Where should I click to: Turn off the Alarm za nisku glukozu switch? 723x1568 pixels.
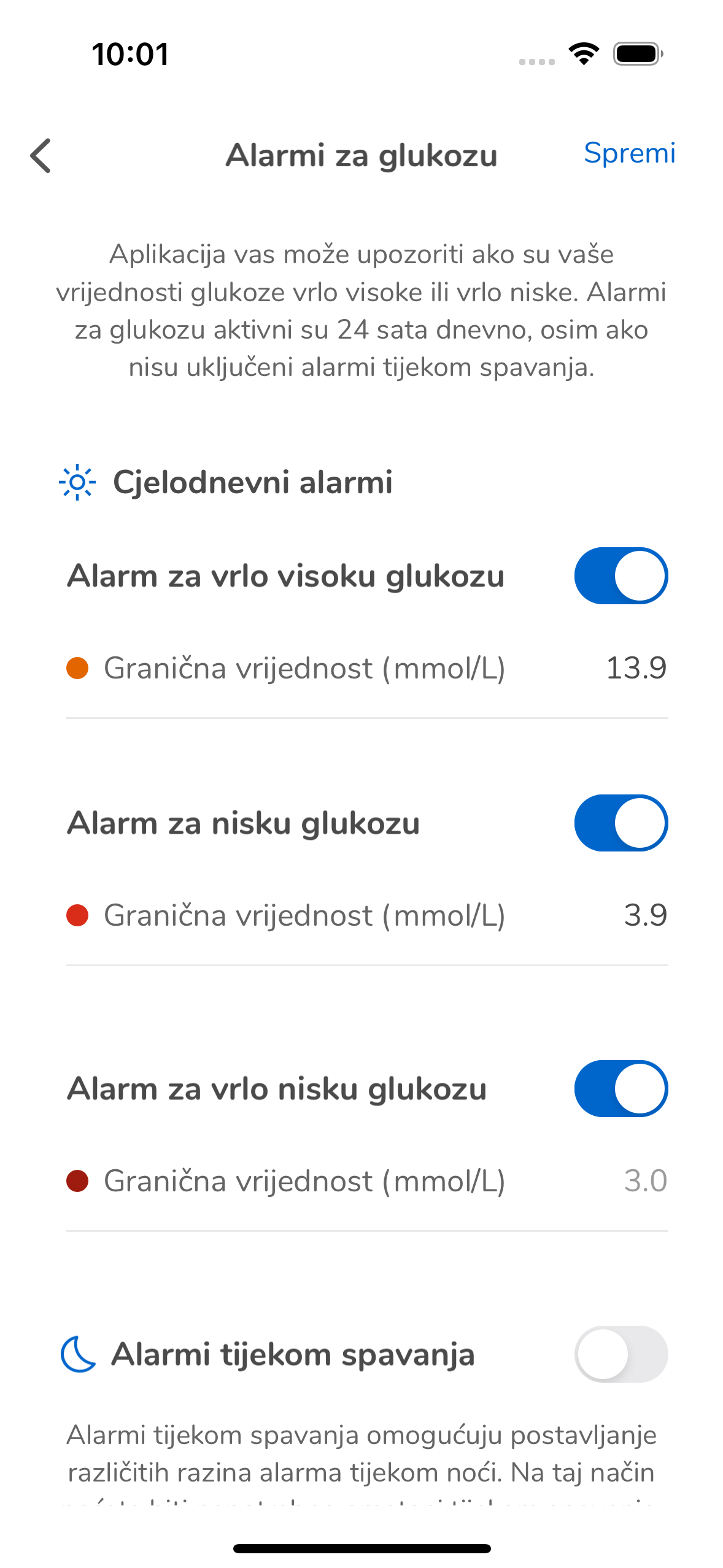tap(621, 823)
